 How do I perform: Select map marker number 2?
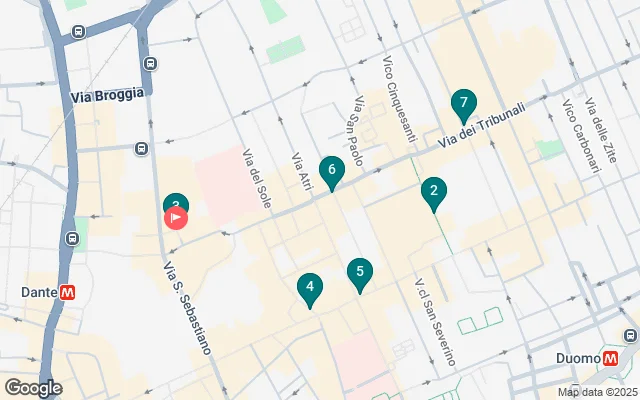tap(433, 191)
